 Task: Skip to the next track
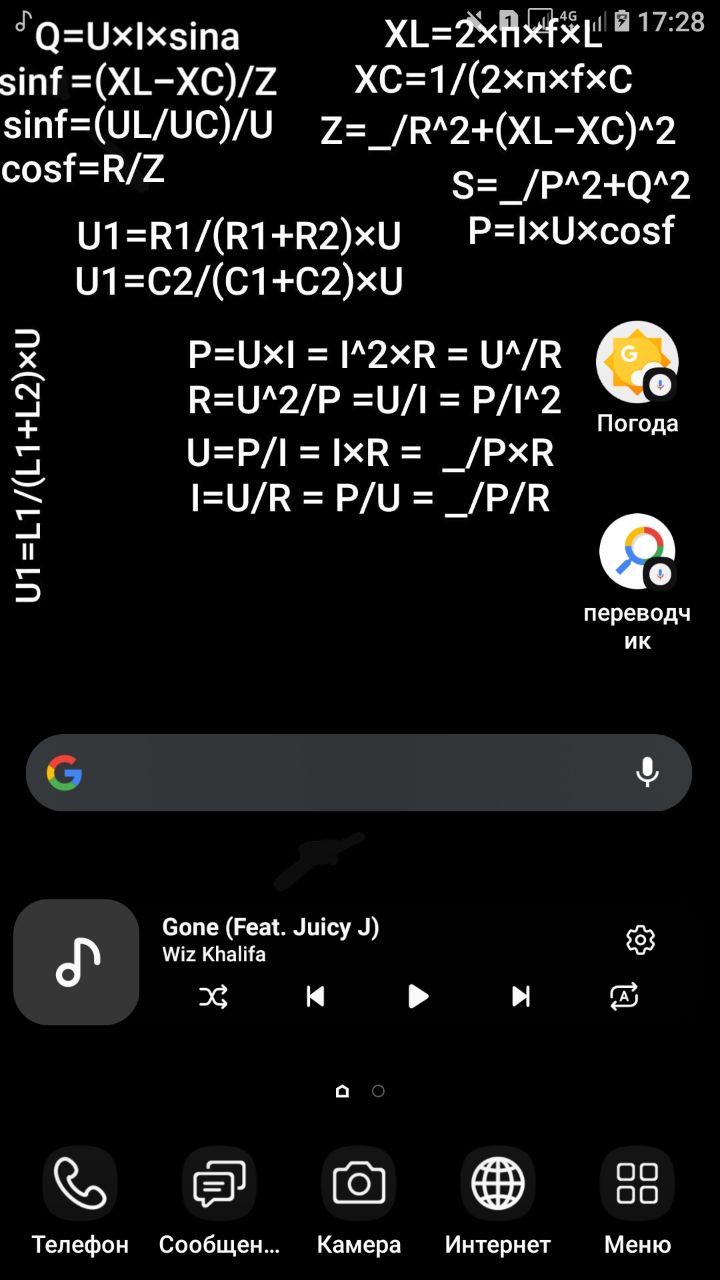pos(521,996)
